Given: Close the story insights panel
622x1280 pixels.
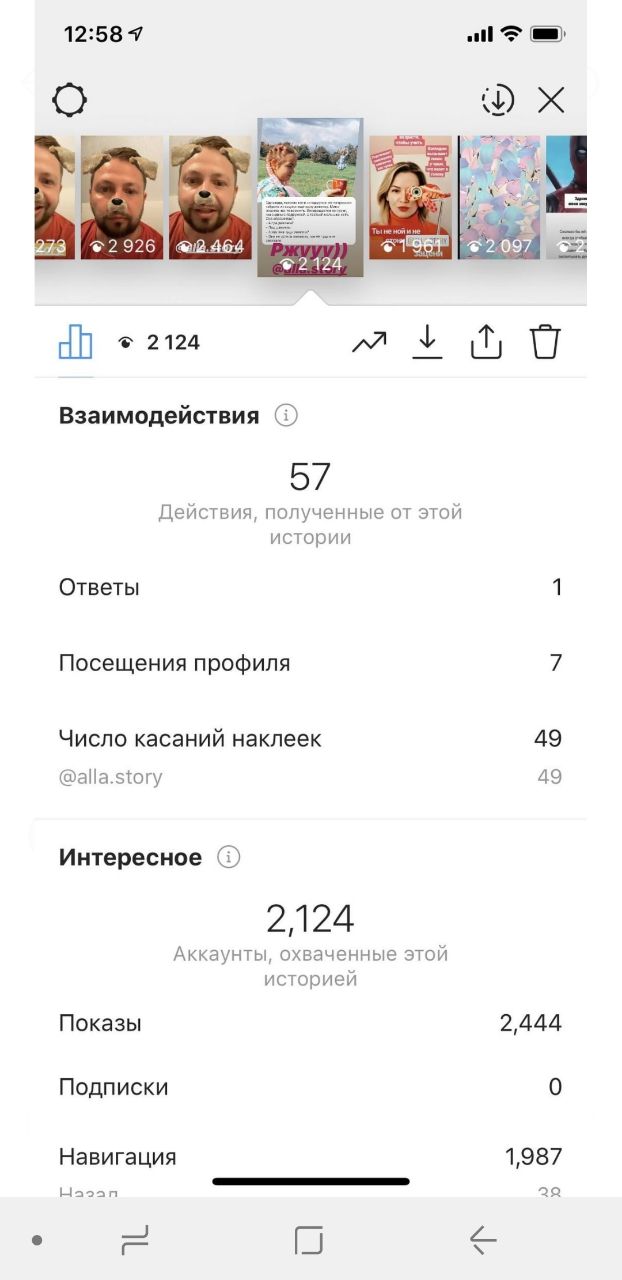Looking at the screenshot, I should tap(551, 100).
